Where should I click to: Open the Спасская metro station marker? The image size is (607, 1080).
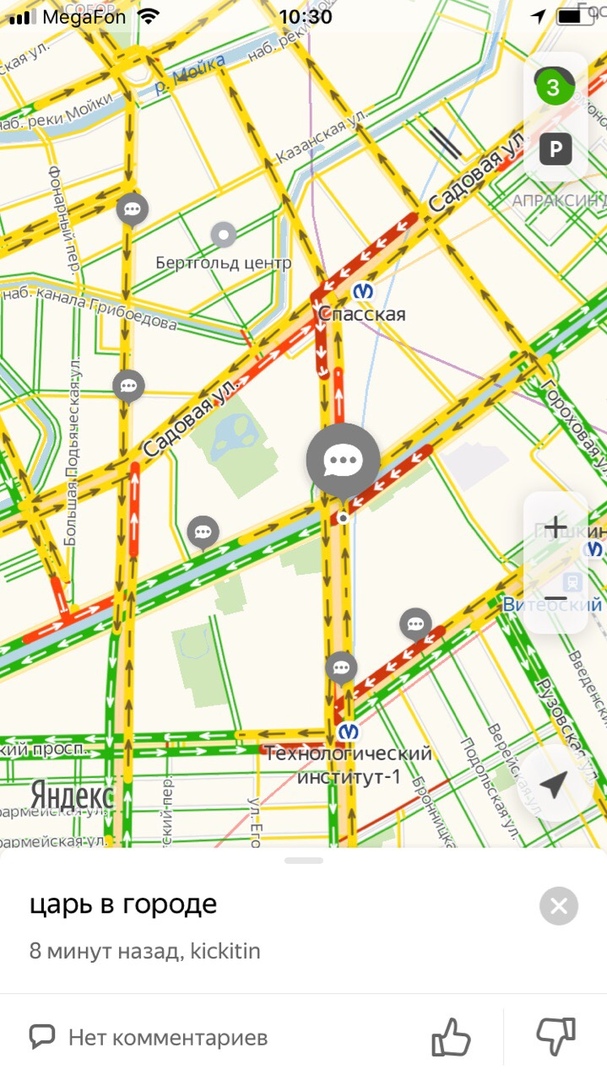(367, 290)
